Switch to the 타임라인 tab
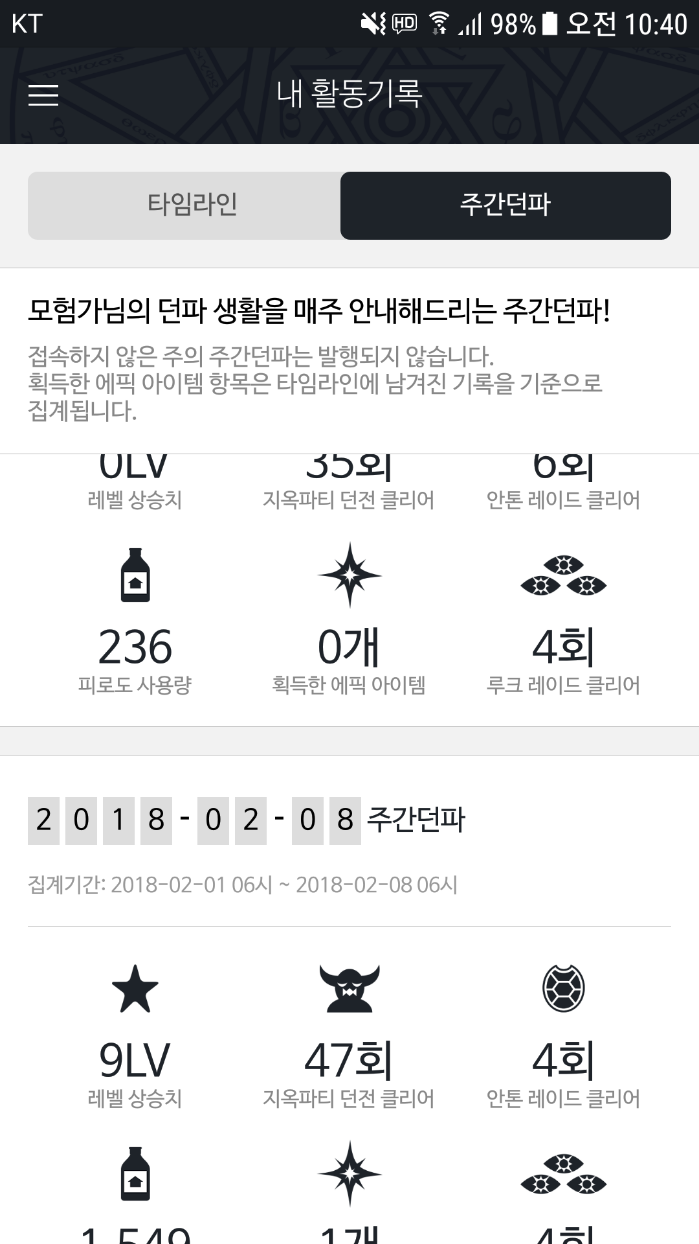 click(x=185, y=206)
